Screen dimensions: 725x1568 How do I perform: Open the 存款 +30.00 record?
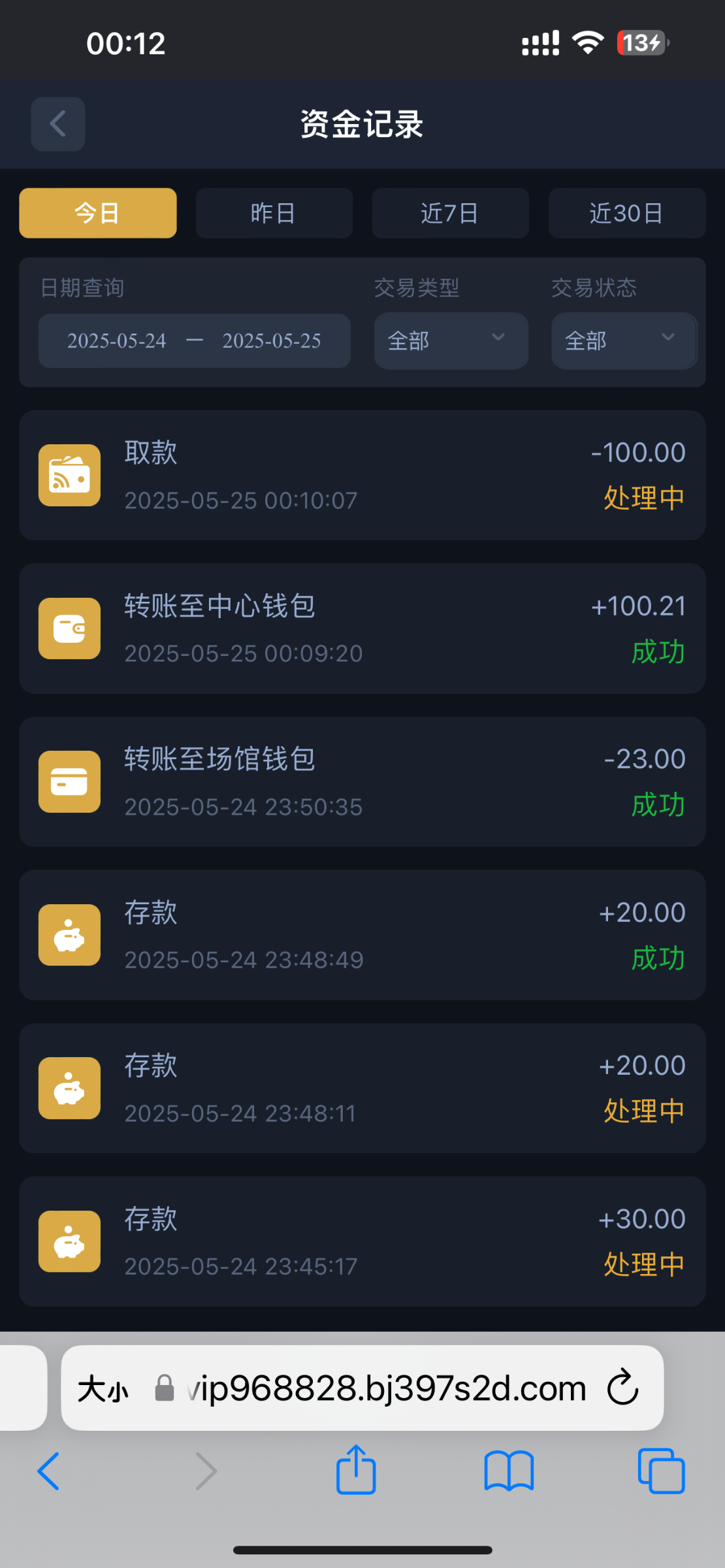(362, 1241)
